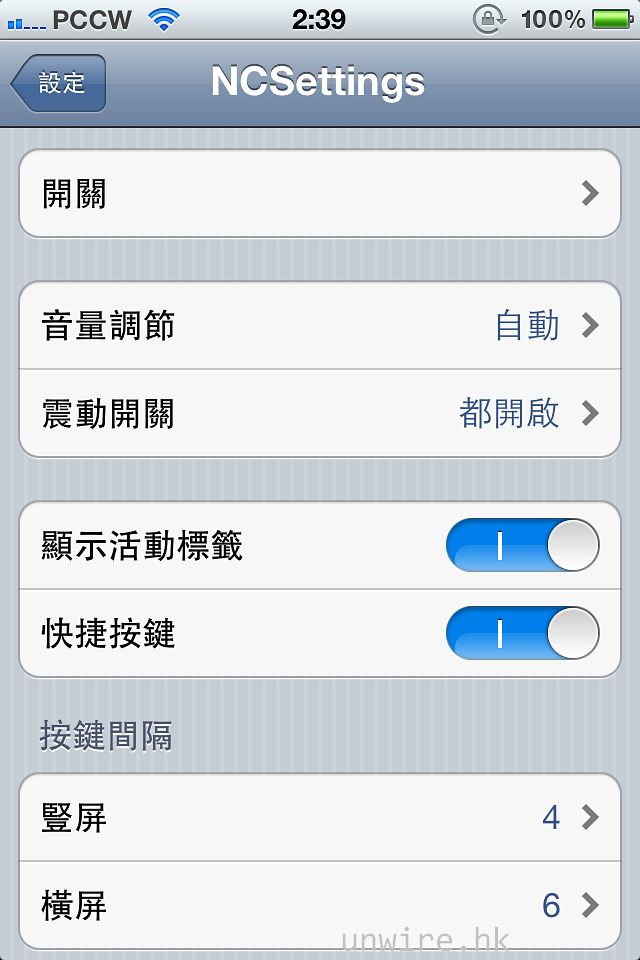Open 音量調節 option

pos(320,326)
